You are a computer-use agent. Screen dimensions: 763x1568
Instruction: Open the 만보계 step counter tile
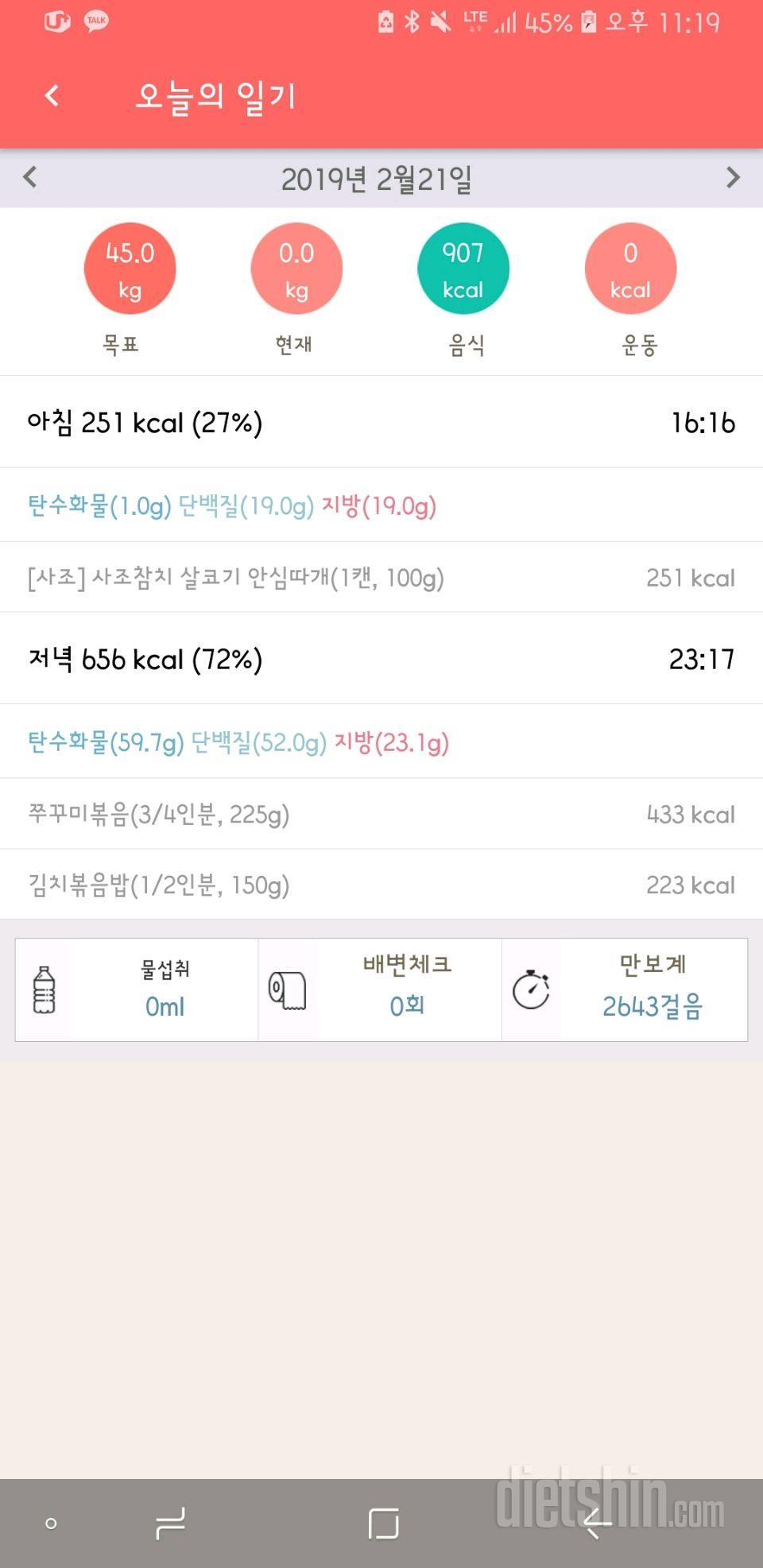[x=625, y=989]
